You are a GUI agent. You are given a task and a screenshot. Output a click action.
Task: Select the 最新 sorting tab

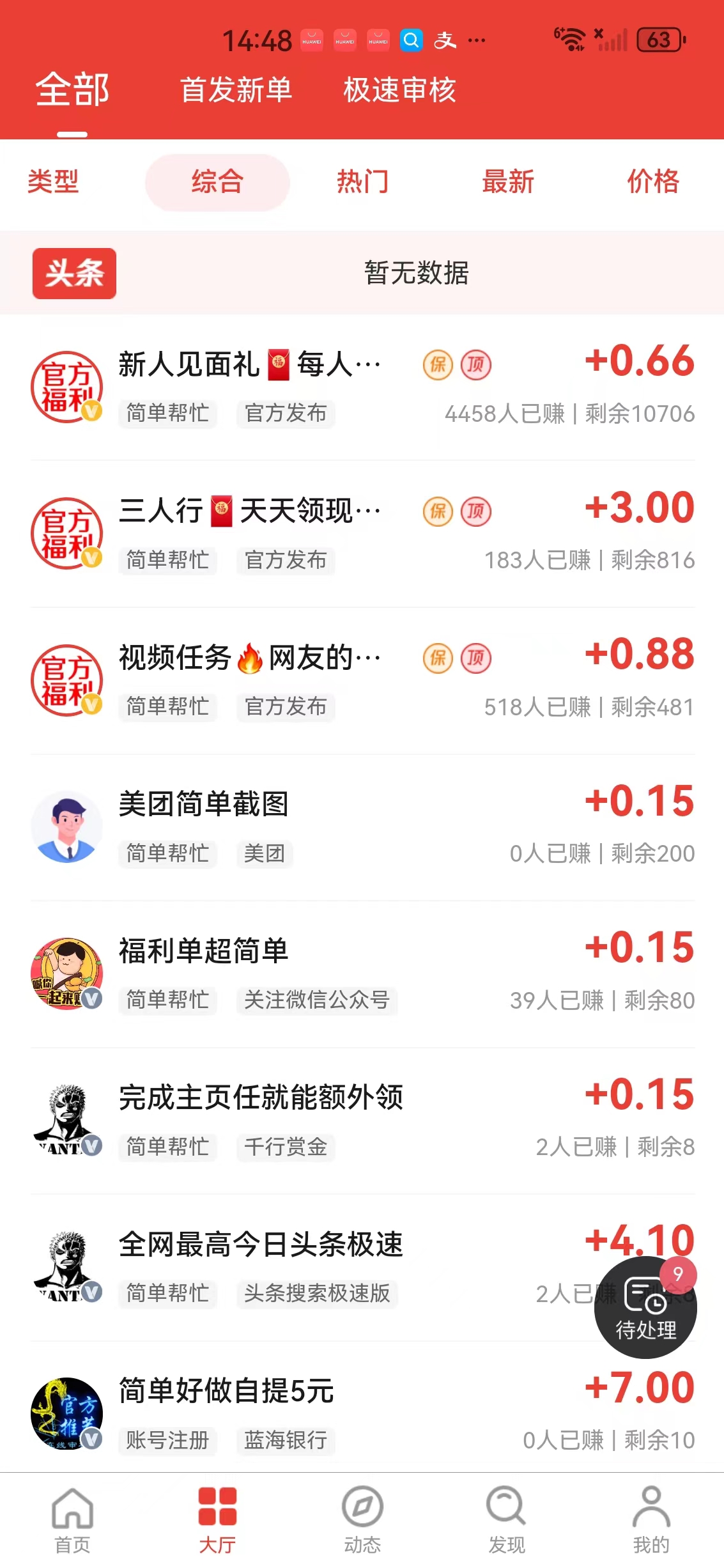point(507,182)
